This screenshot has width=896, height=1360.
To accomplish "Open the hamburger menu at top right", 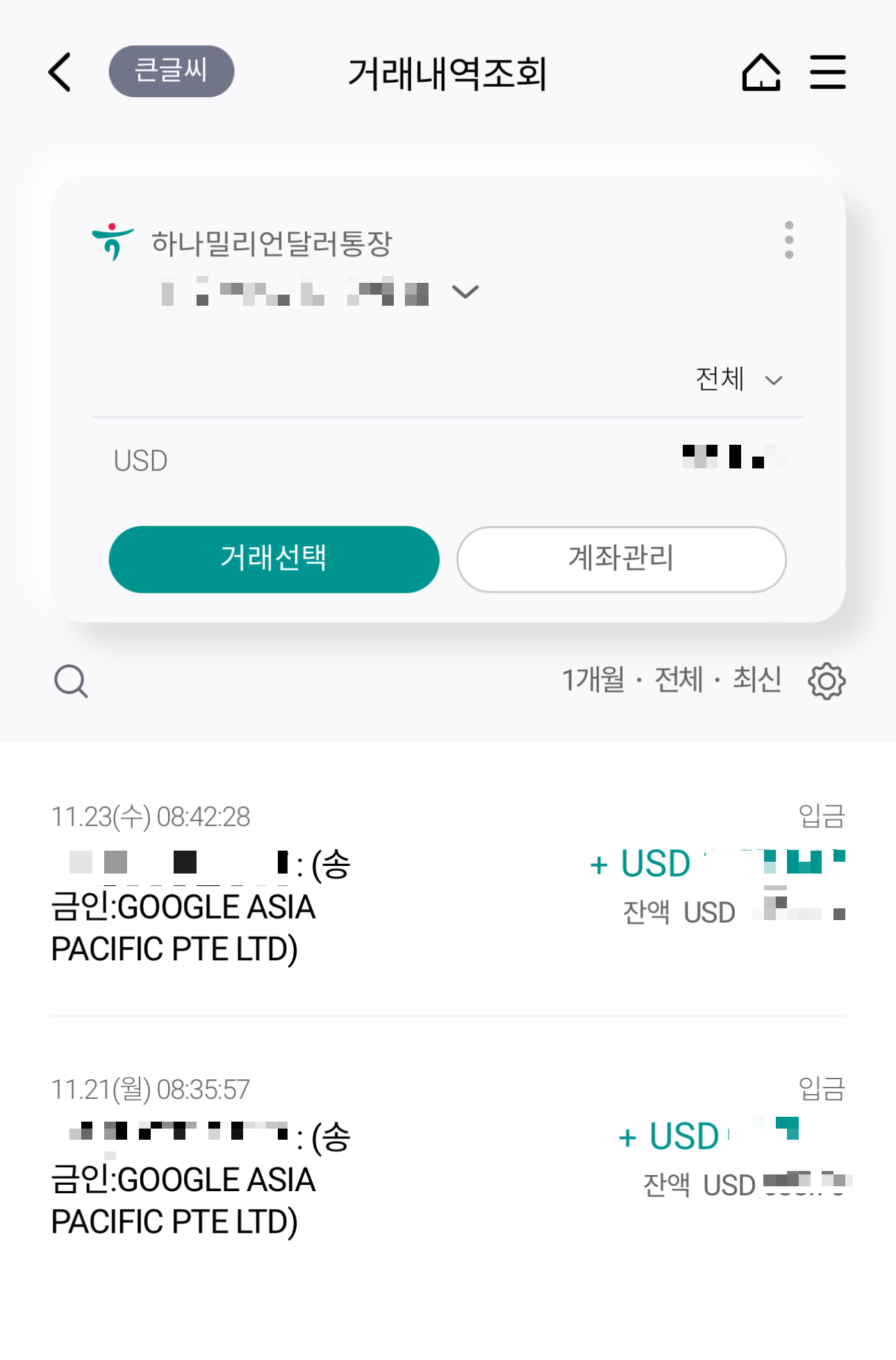I will tap(827, 72).
